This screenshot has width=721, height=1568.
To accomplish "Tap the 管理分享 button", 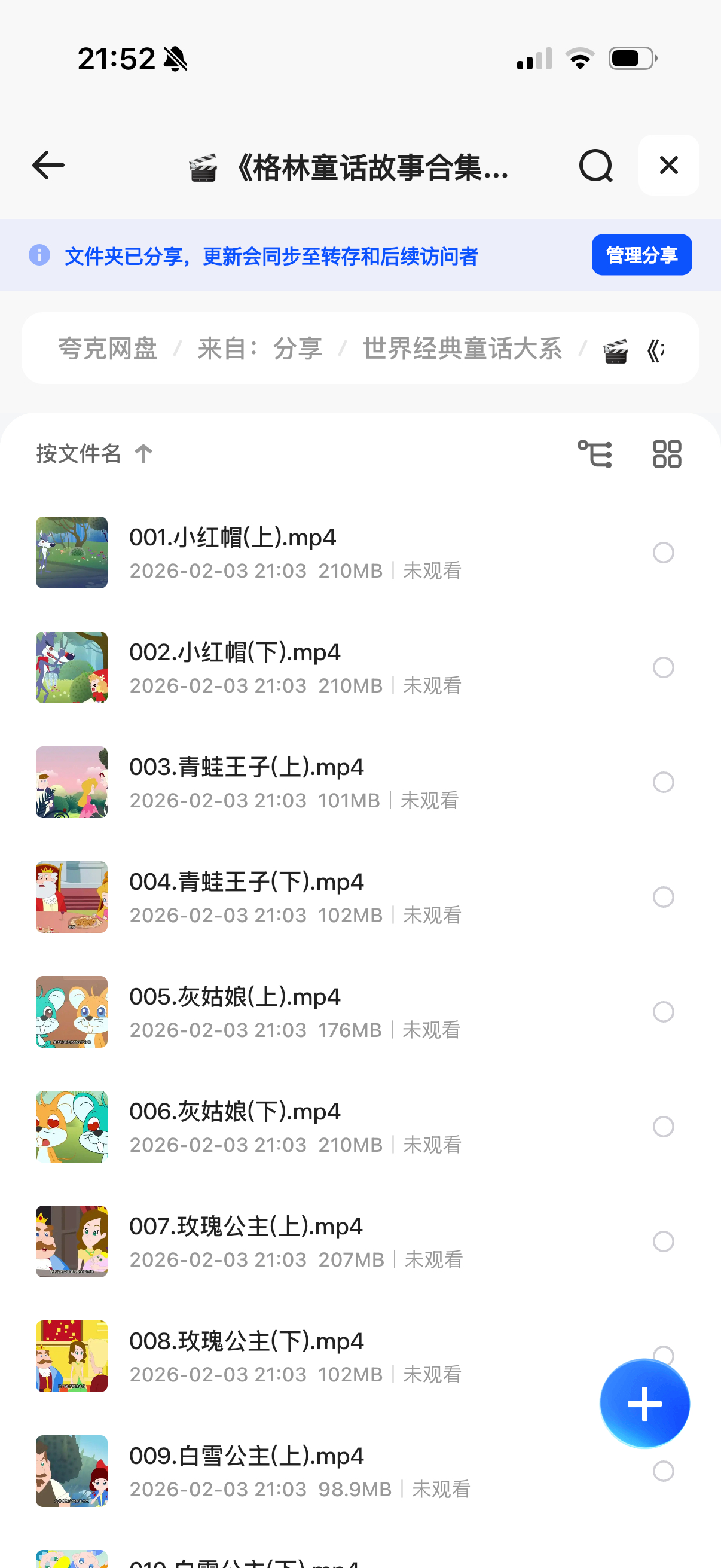I will [x=641, y=255].
